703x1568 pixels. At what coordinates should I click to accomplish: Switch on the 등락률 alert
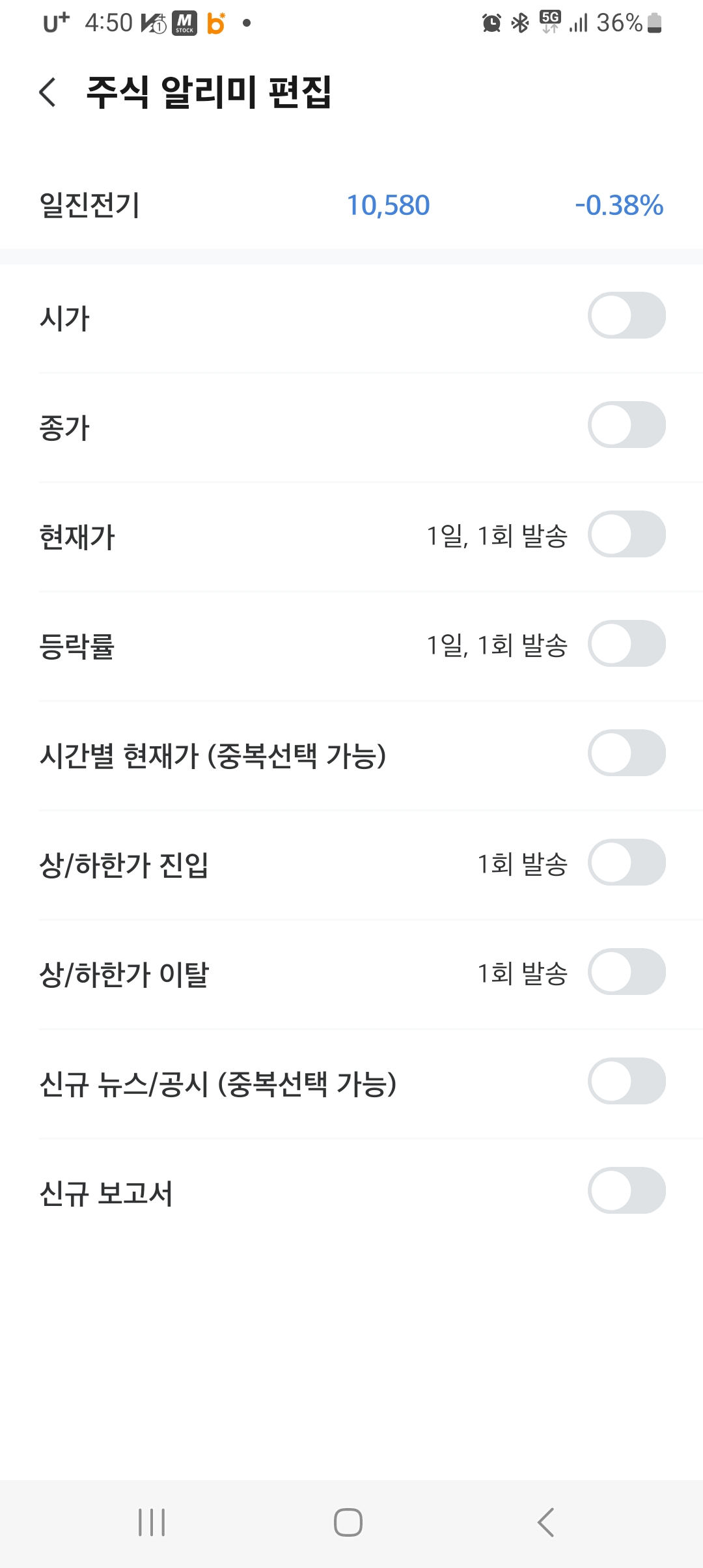[626, 644]
